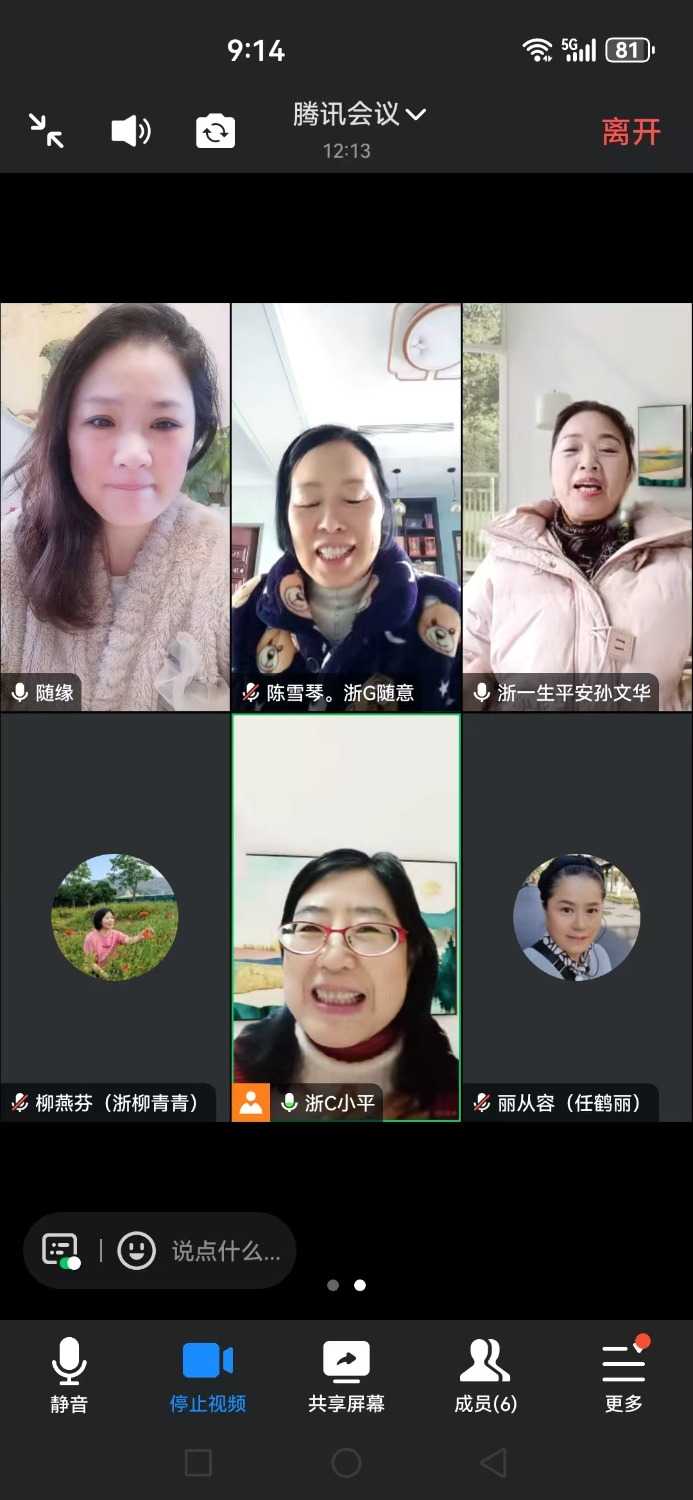The width and height of the screenshot is (693, 1500).
Task: Select 浙C小平's video tile
Action: (346, 916)
